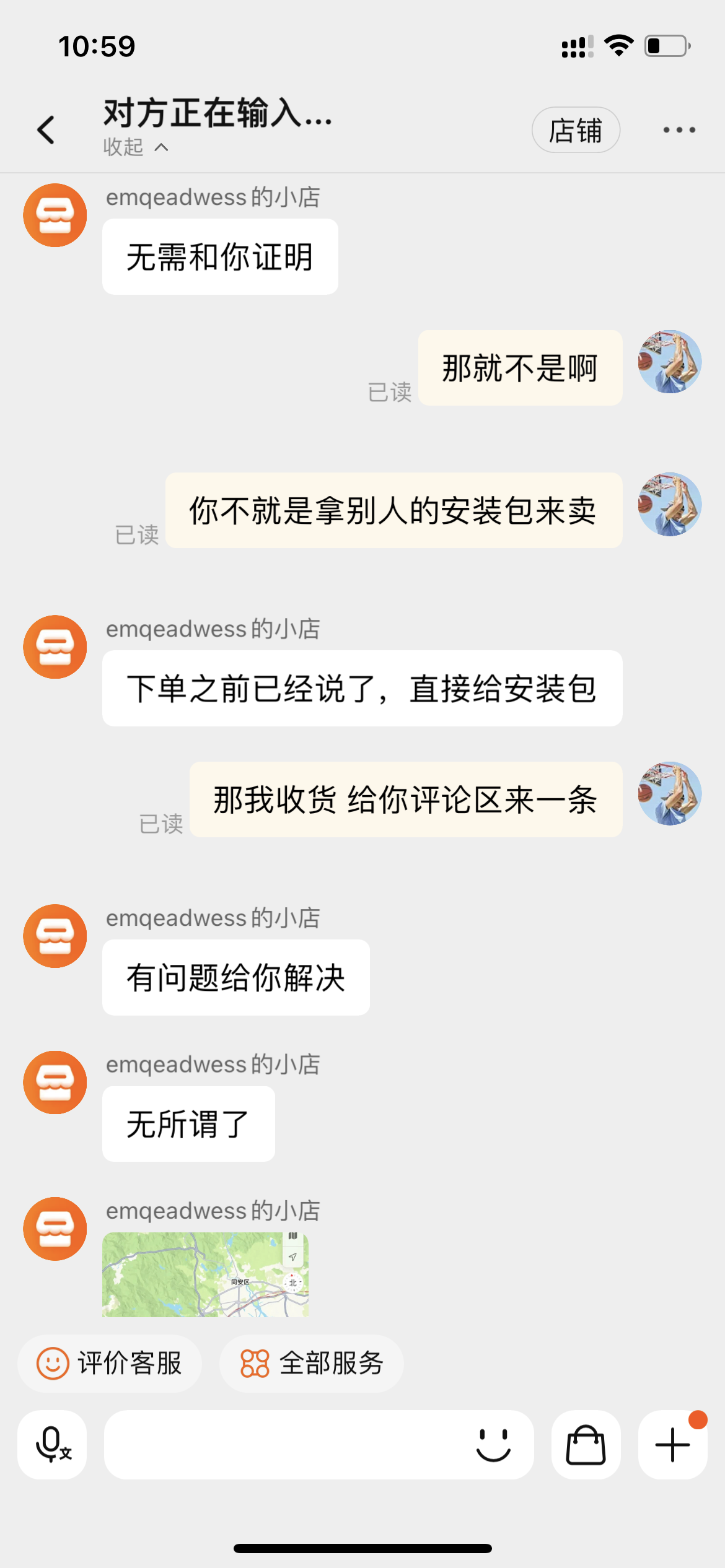725x1568 pixels.
Task: Go back using the top-left arrow
Action: click(46, 130)
